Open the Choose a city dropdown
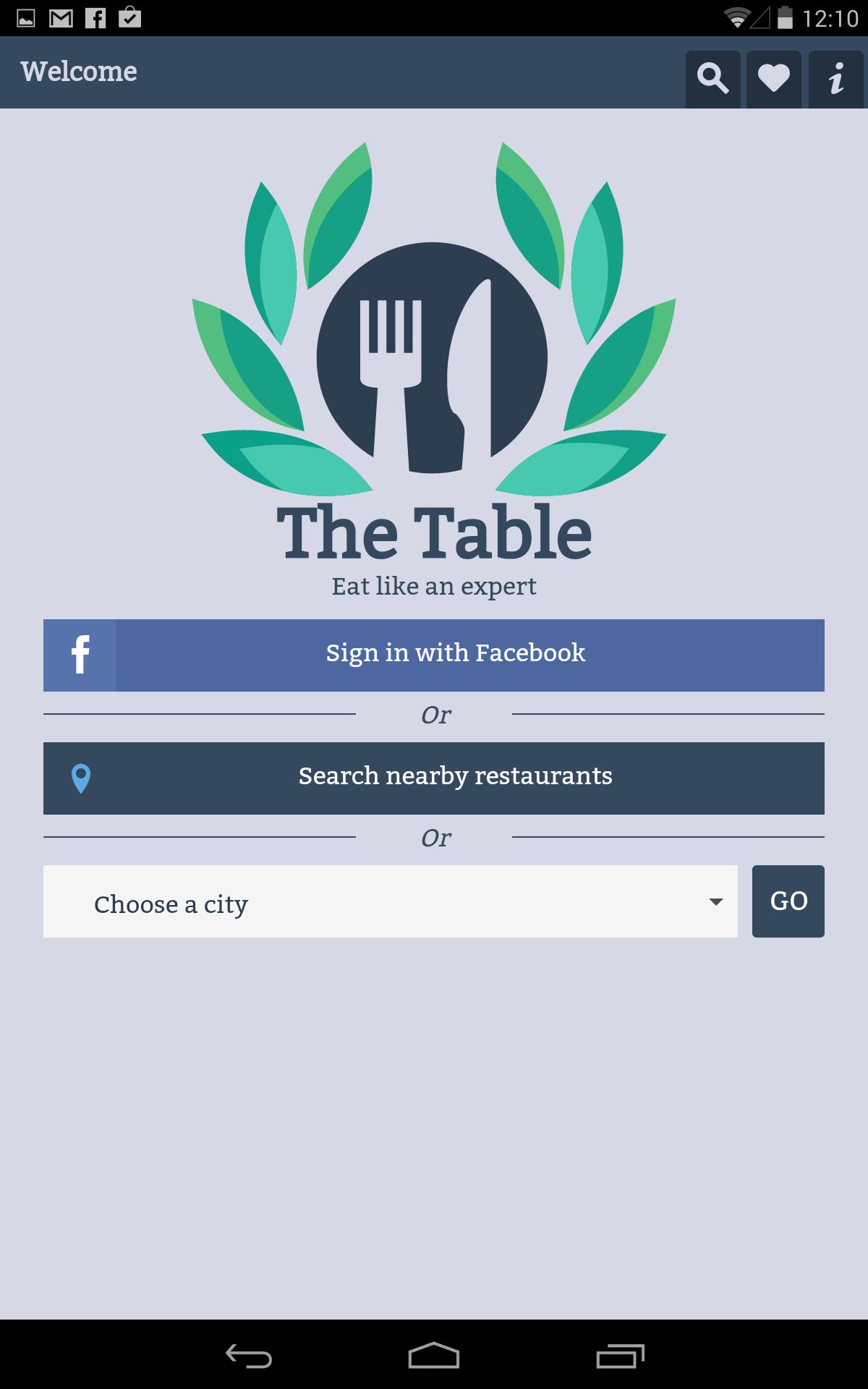 pyautogui.click(x=391, y=901)
